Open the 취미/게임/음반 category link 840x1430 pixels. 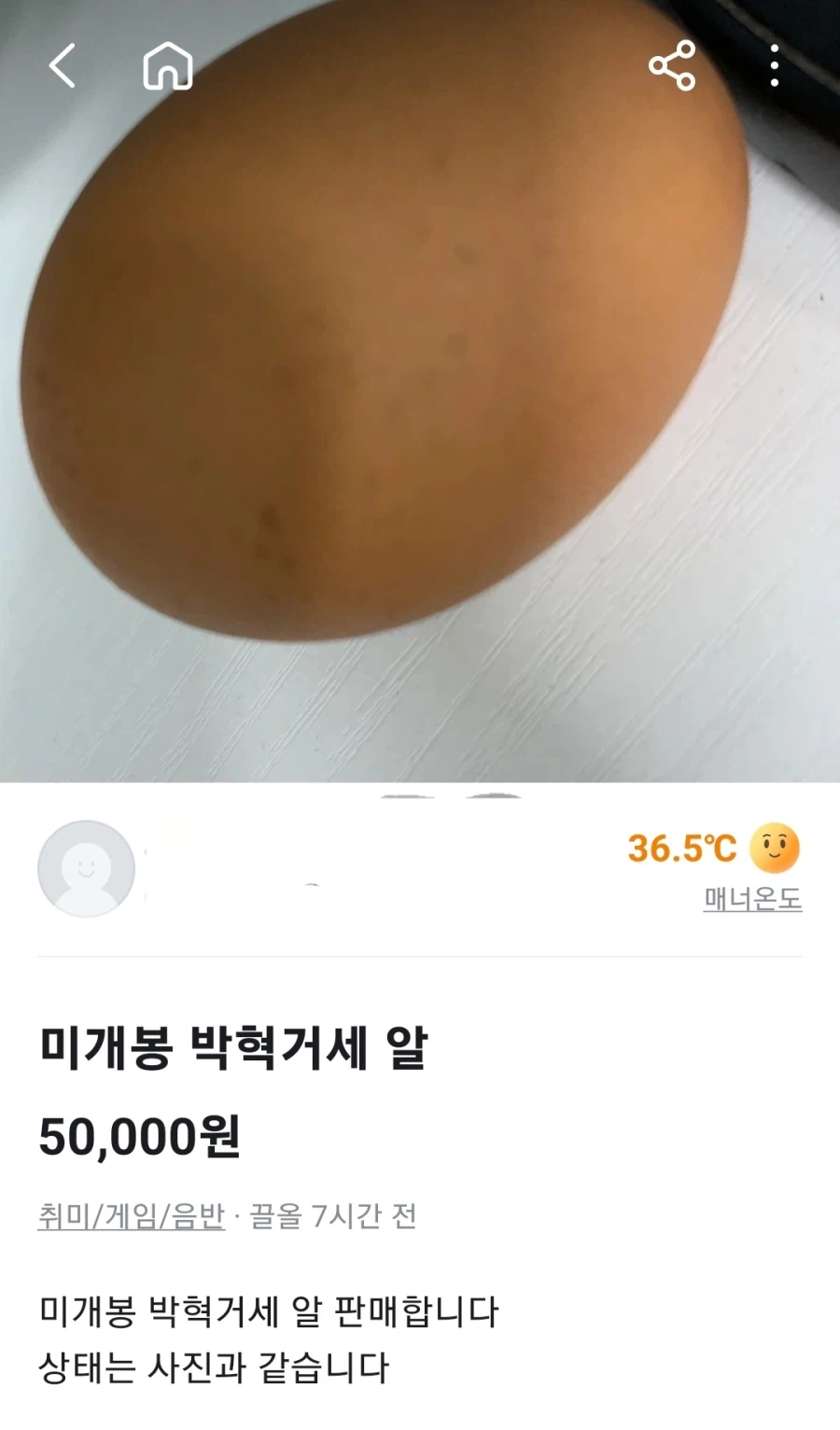(x=129, y=1215)
